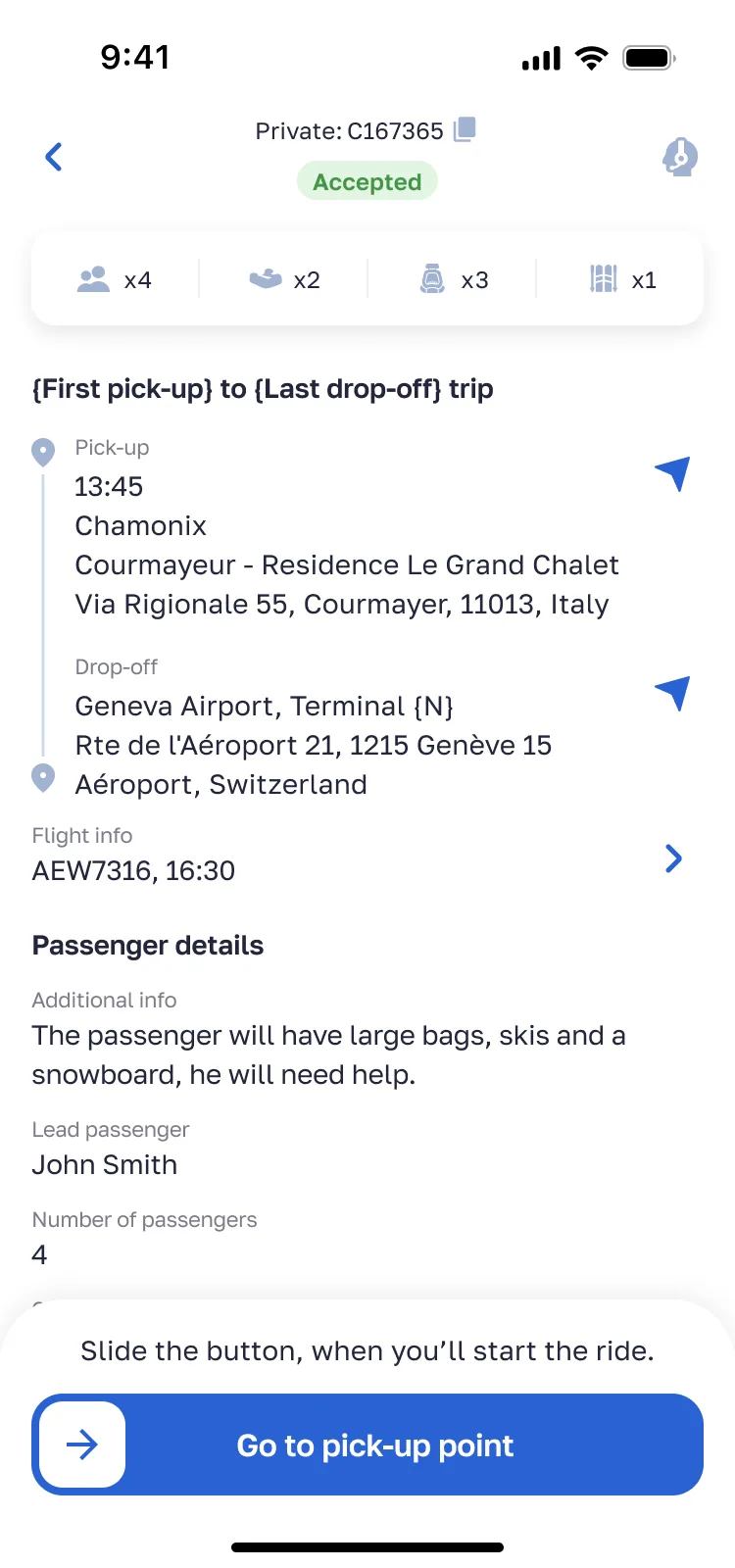
Task: Open the Accepted status badge
Action: click(367, 181)
